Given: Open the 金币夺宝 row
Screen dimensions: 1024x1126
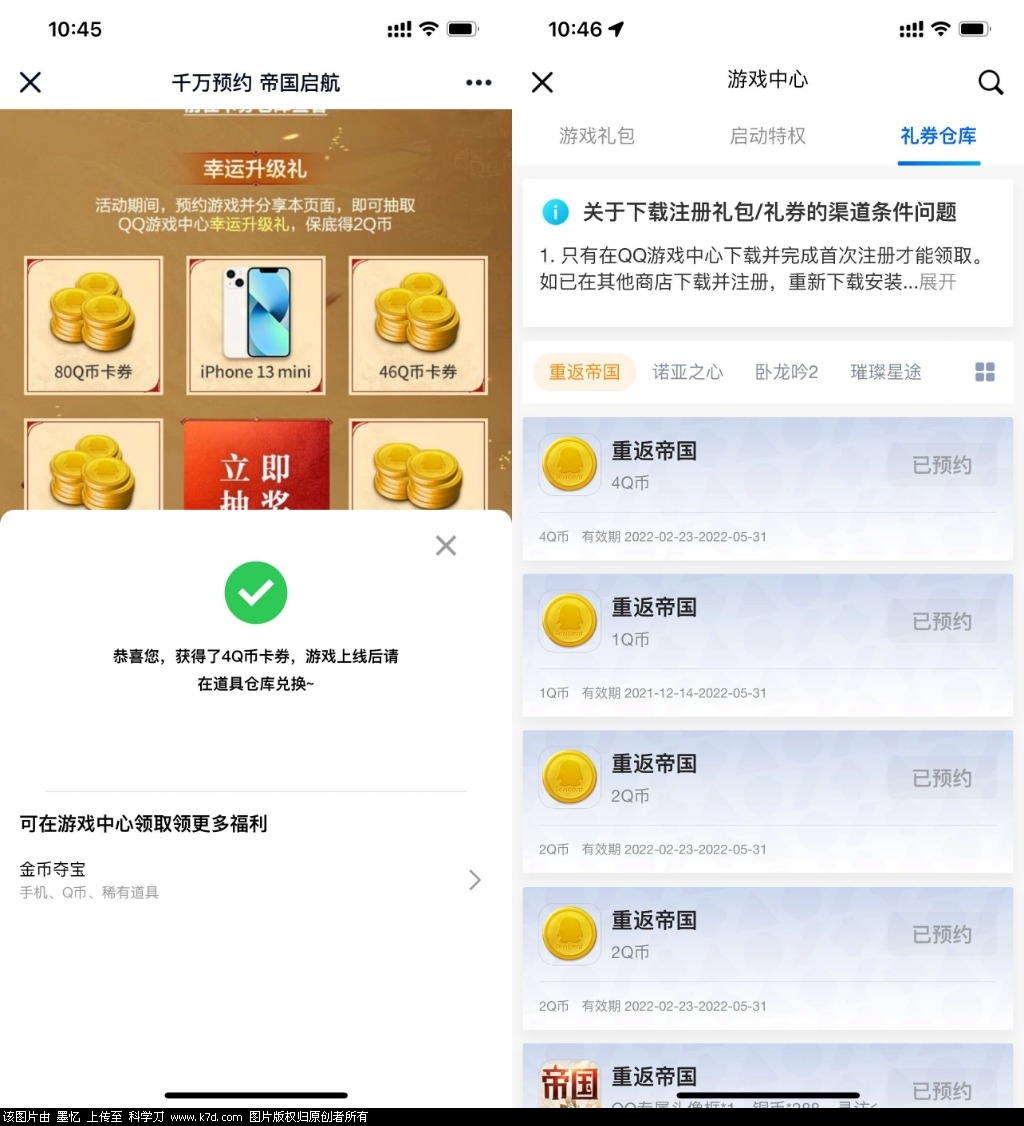Looking at the screenshot, I should pos(250,879).
